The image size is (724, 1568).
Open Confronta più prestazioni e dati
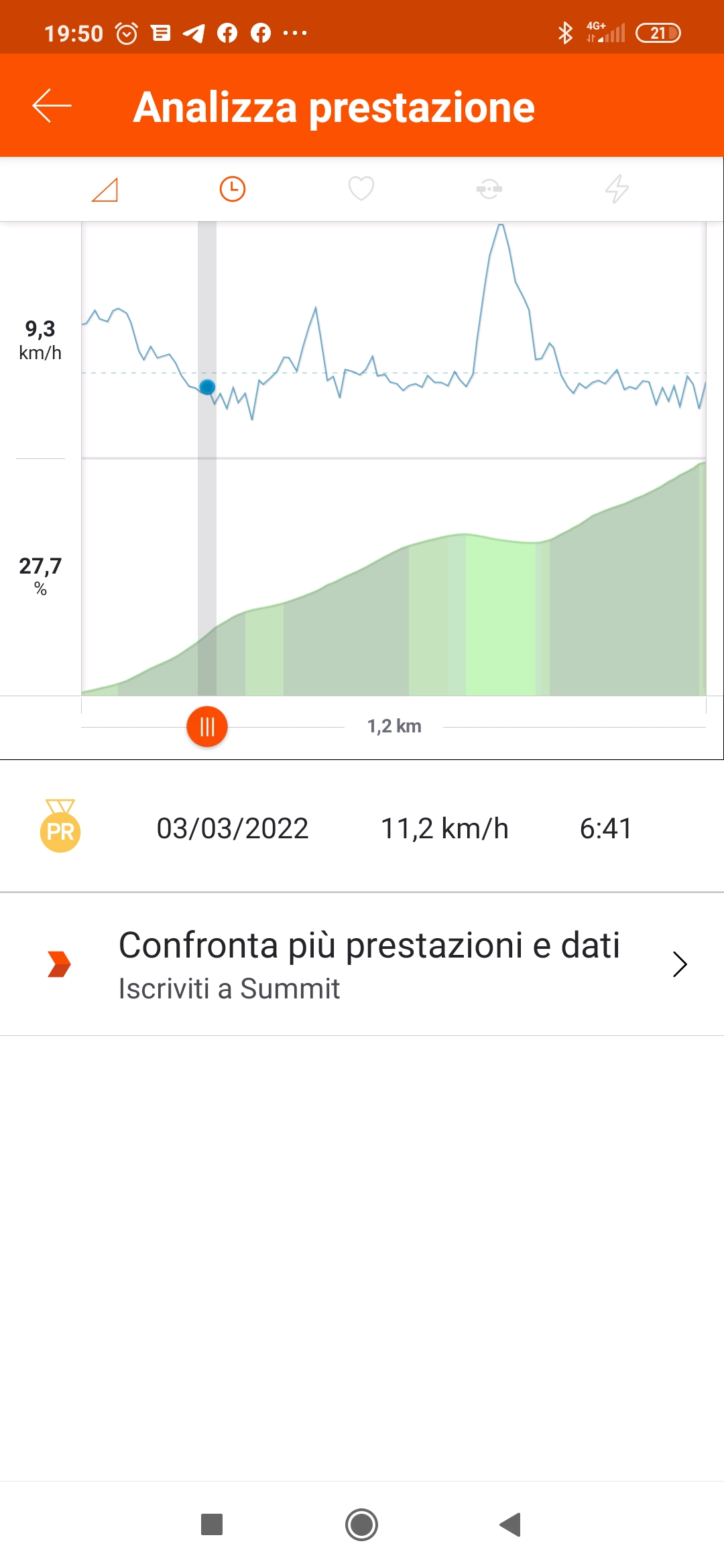(x=362, y=964)
